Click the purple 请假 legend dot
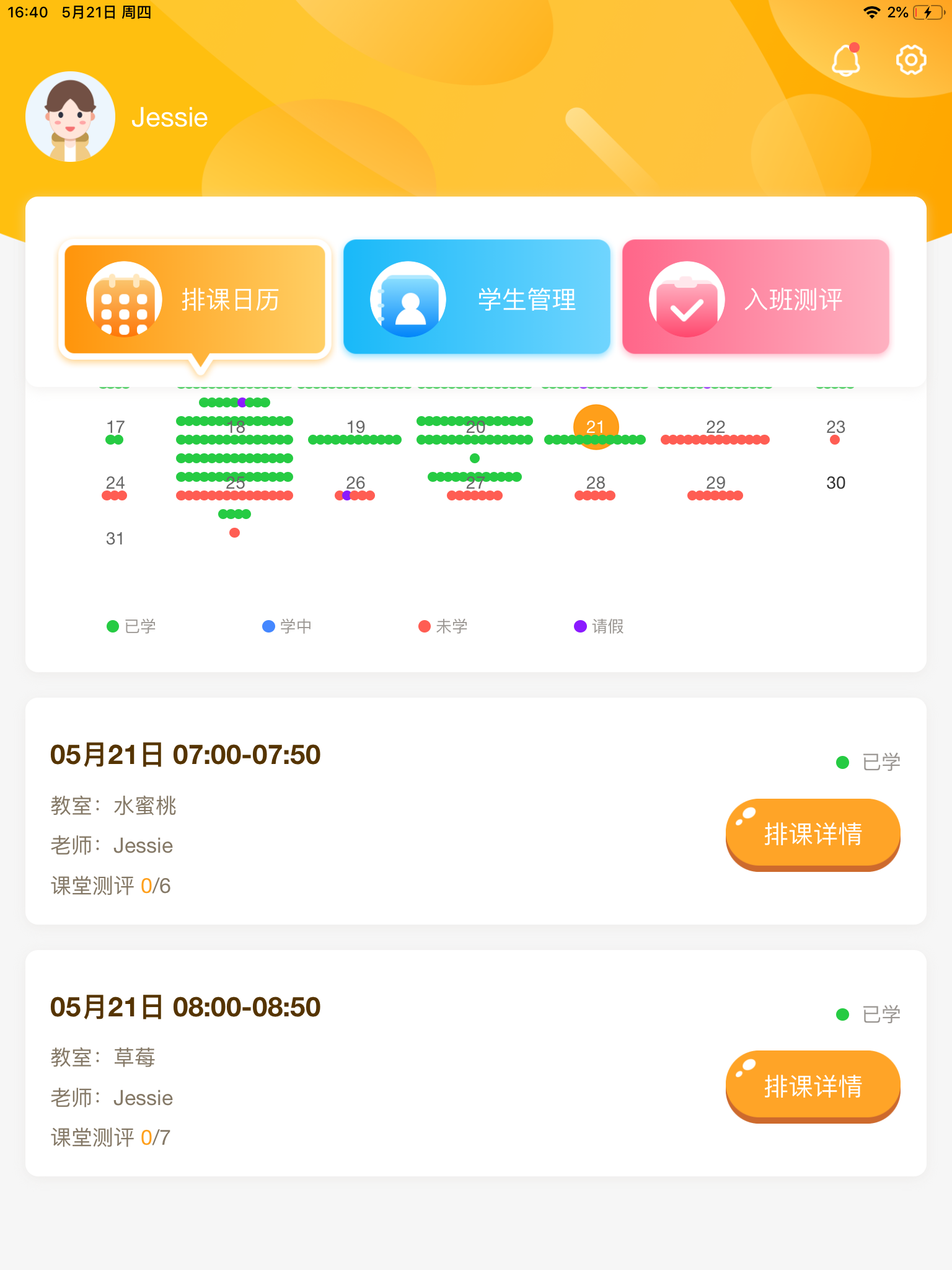This screenshot has height=1270, width=952. [580, 626]
